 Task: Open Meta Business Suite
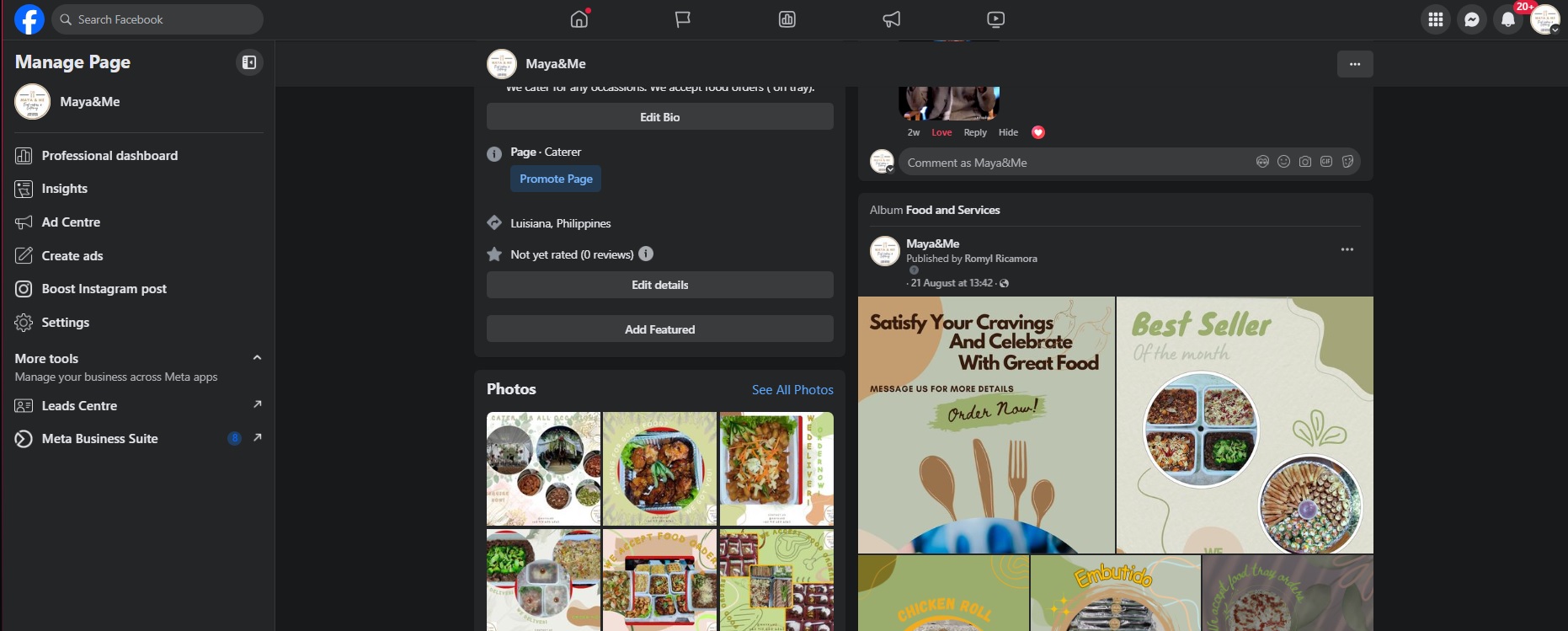point(99,439)
